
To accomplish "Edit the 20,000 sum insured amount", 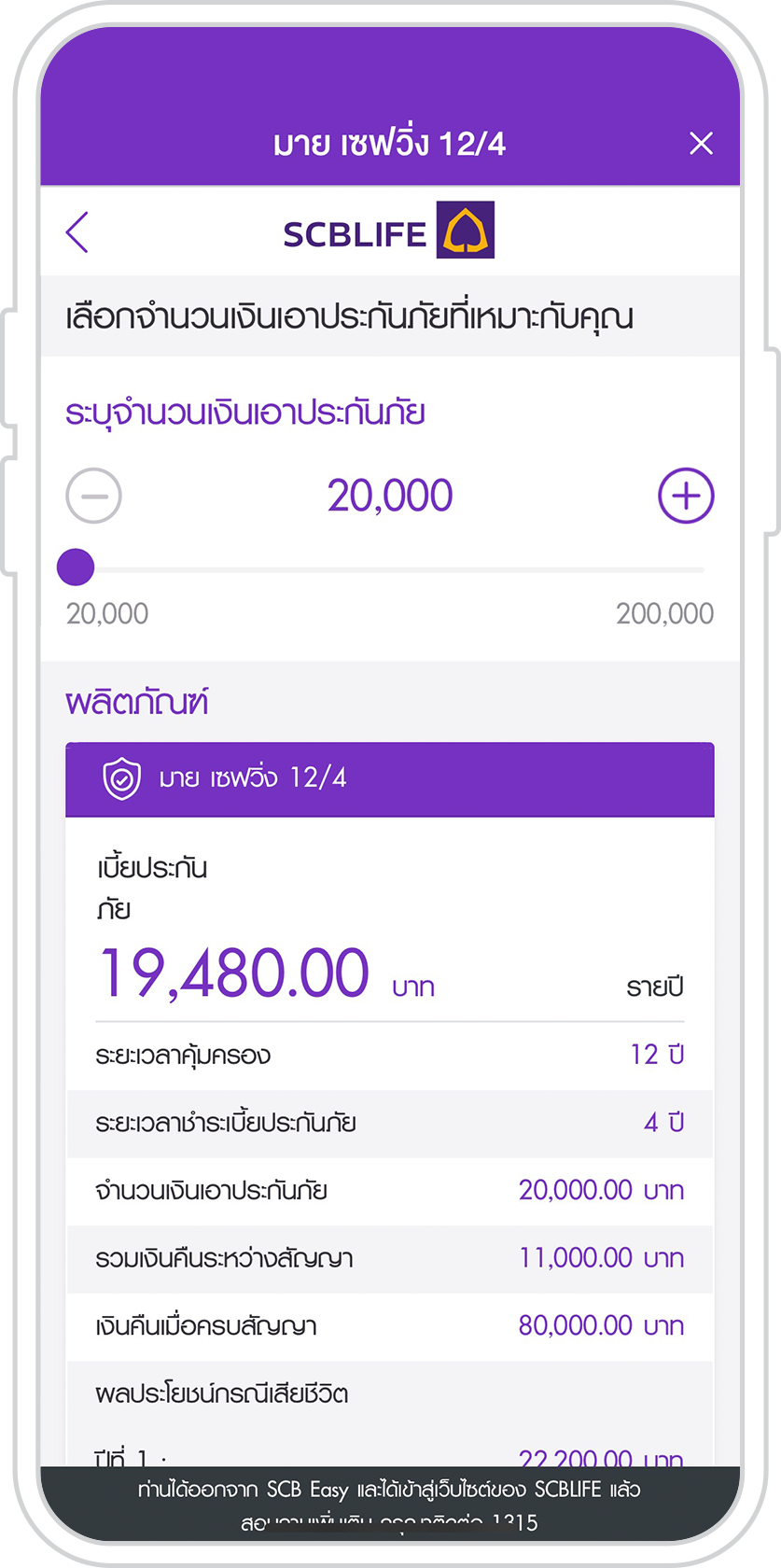I will pos(390,496).
